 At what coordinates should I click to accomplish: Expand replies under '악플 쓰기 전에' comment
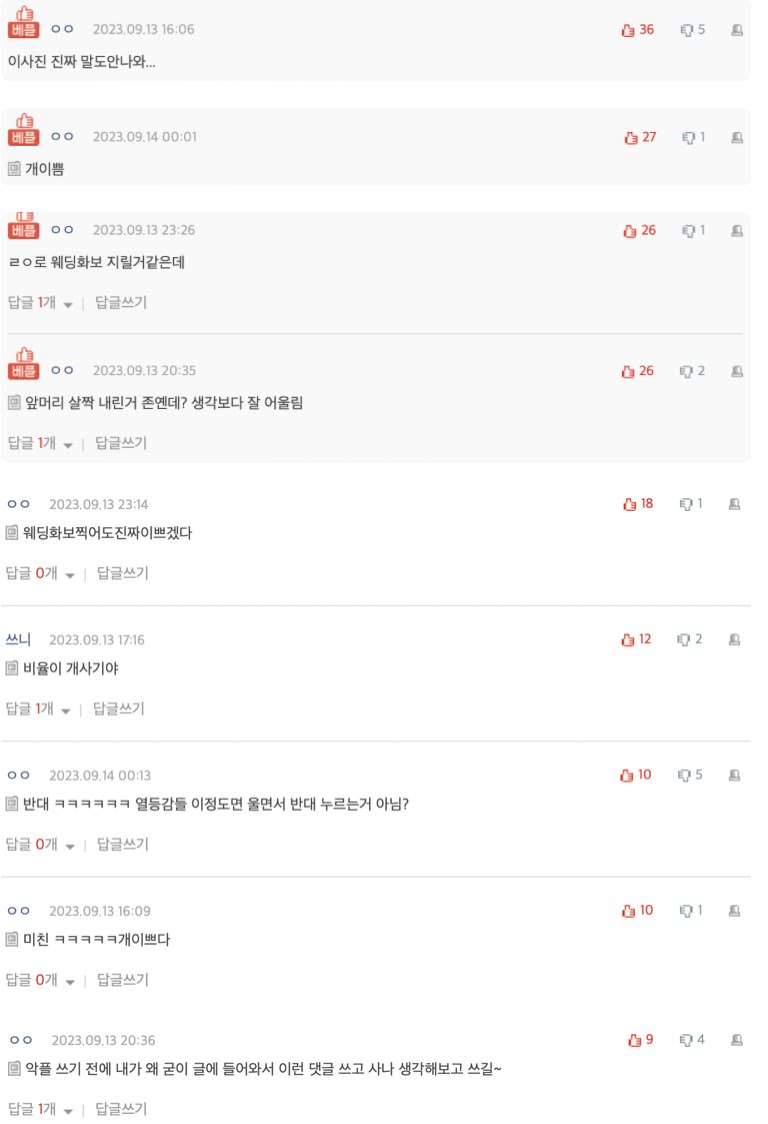coord(41,1109)
